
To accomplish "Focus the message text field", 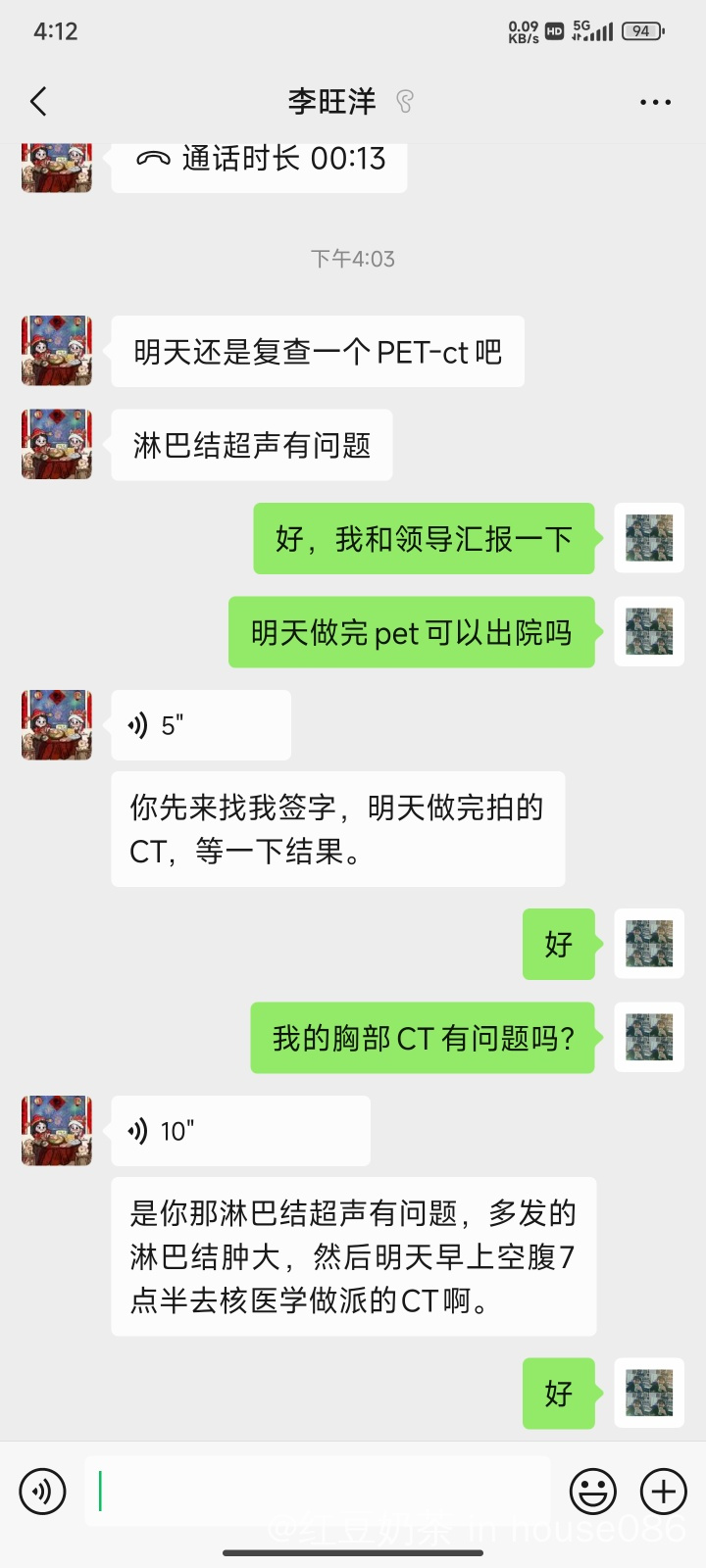I will tap(318, 1492).
